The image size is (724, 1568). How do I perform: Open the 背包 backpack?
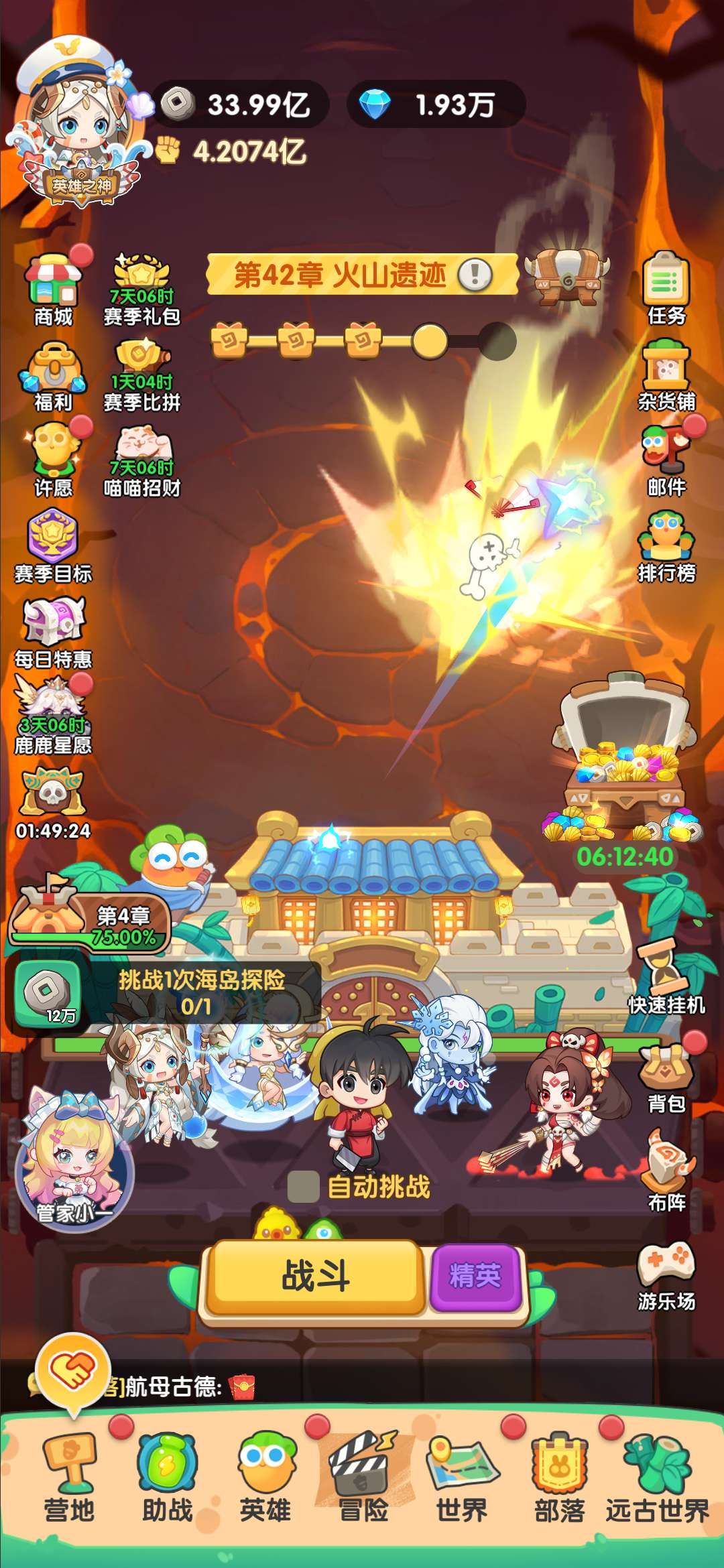point(666,1075)
